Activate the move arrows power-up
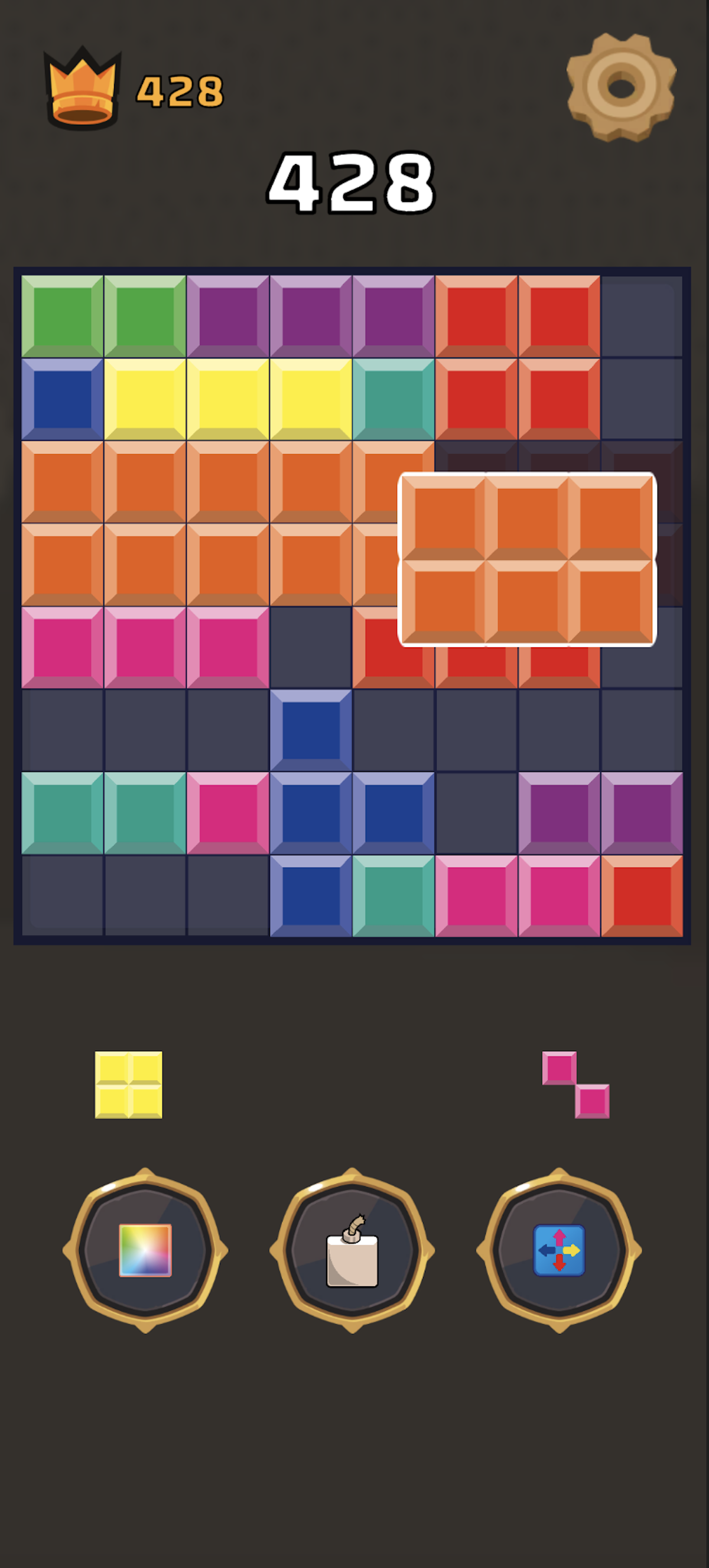709x1568 pixels. [x=559, y=1250]
